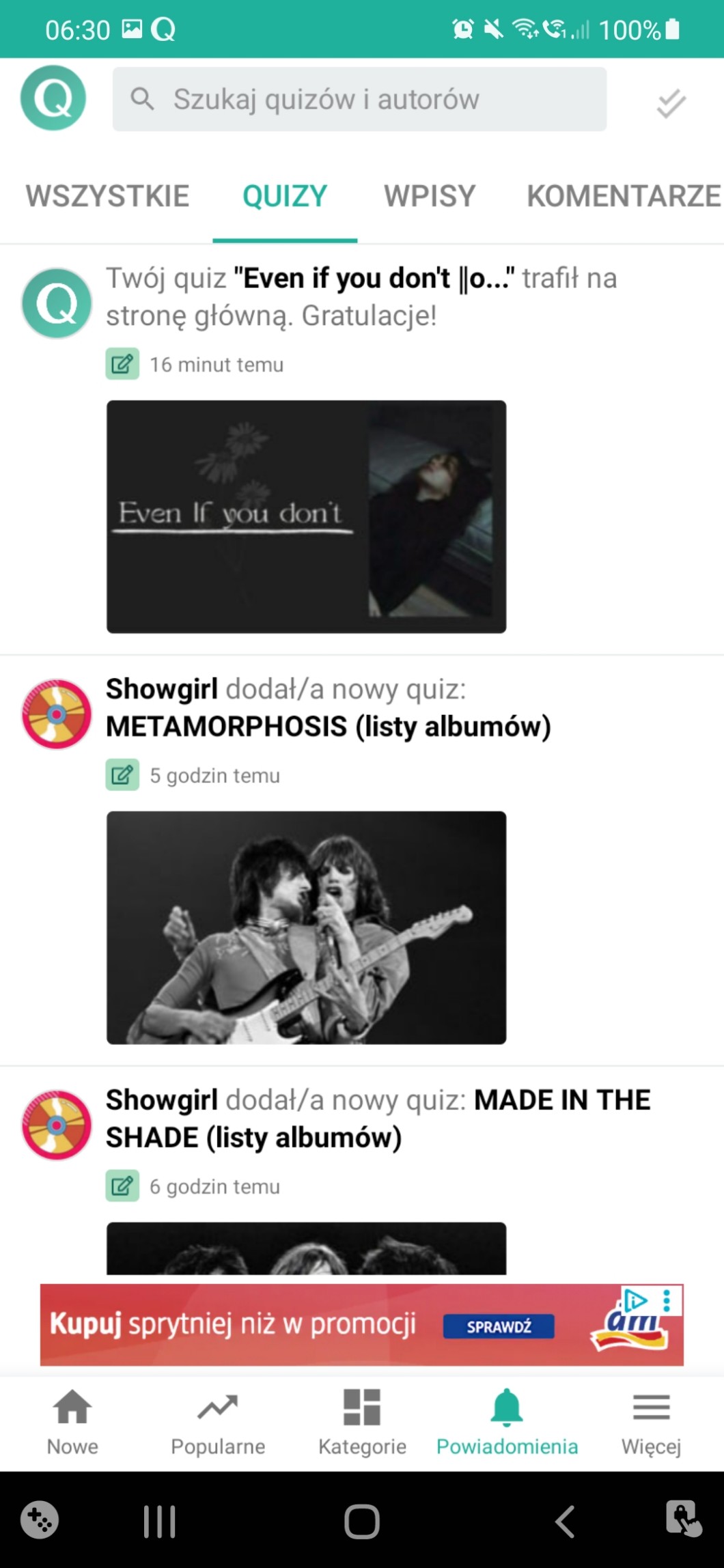Select the Powiadomienia tab
The height and width of the screenshot is (1568, 724).
coord(507,1423)
